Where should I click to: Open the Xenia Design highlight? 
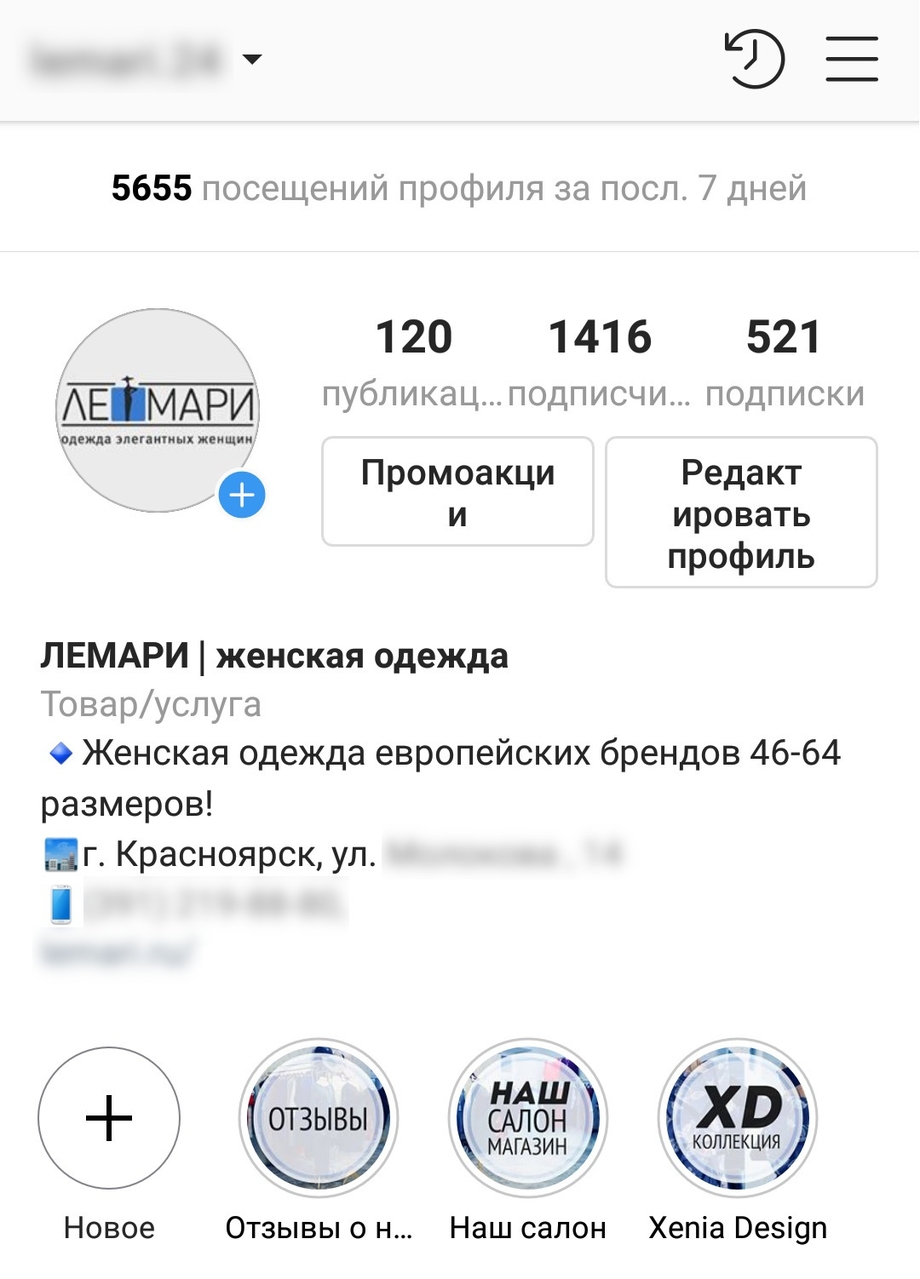tap(737, 1117)
